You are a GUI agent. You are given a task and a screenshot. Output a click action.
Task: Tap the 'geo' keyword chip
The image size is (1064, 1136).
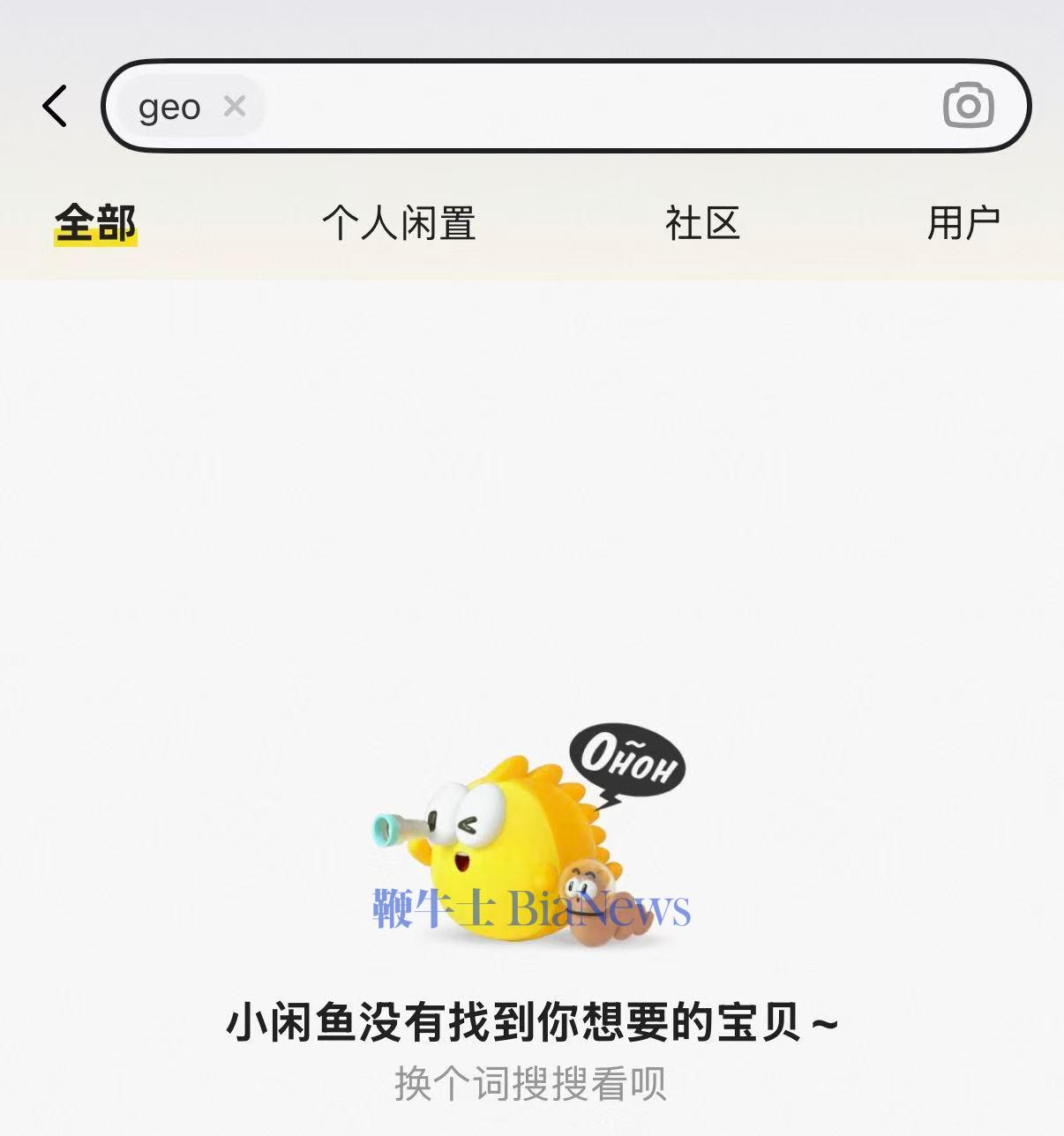pyautogui.click(x=172, y=107)
